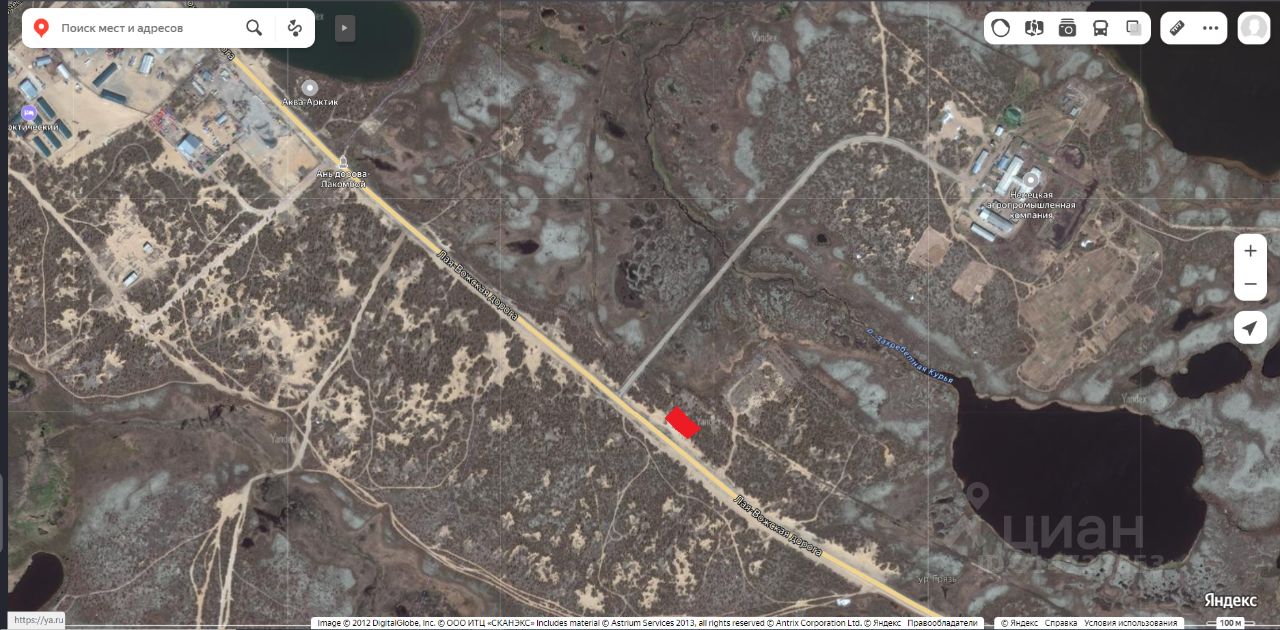This screenshot has height=630, width=1280.
Task: Zoom out with the minus button
Action: point(1250,284)
